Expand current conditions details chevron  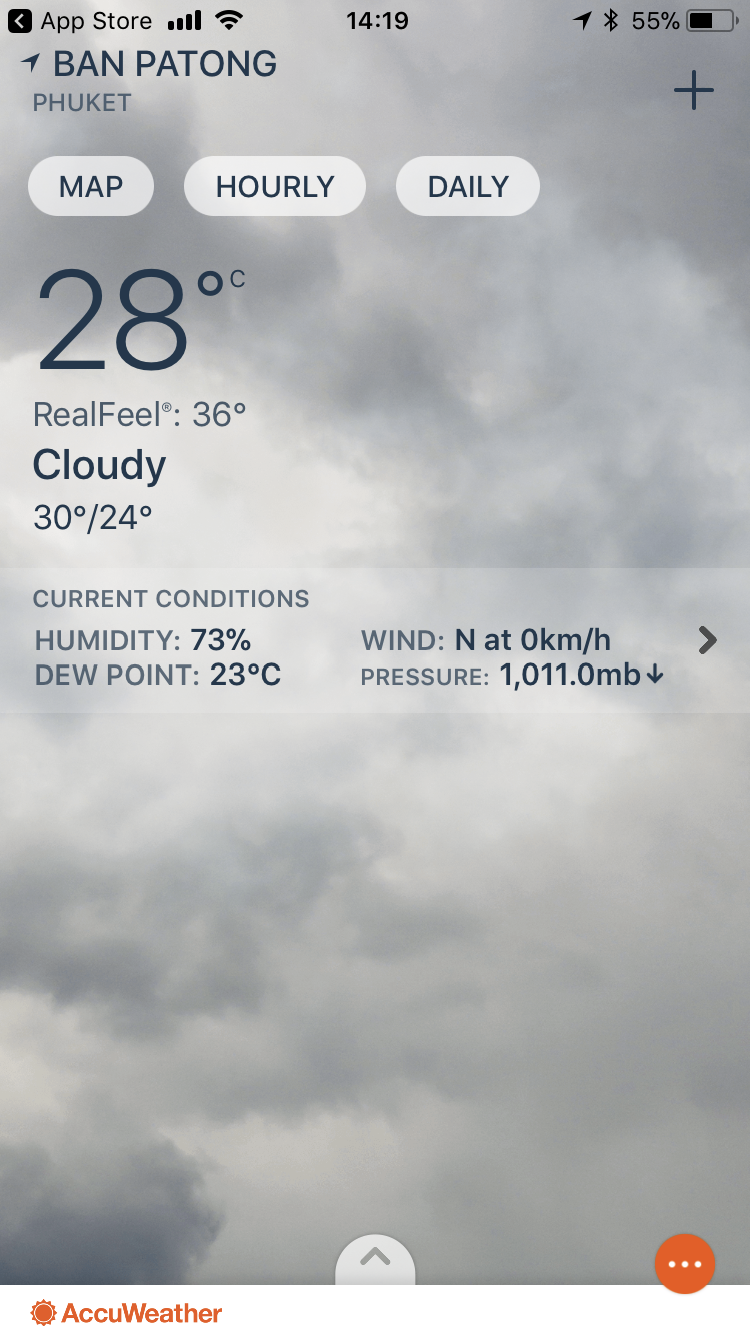[x=708, y=640]
